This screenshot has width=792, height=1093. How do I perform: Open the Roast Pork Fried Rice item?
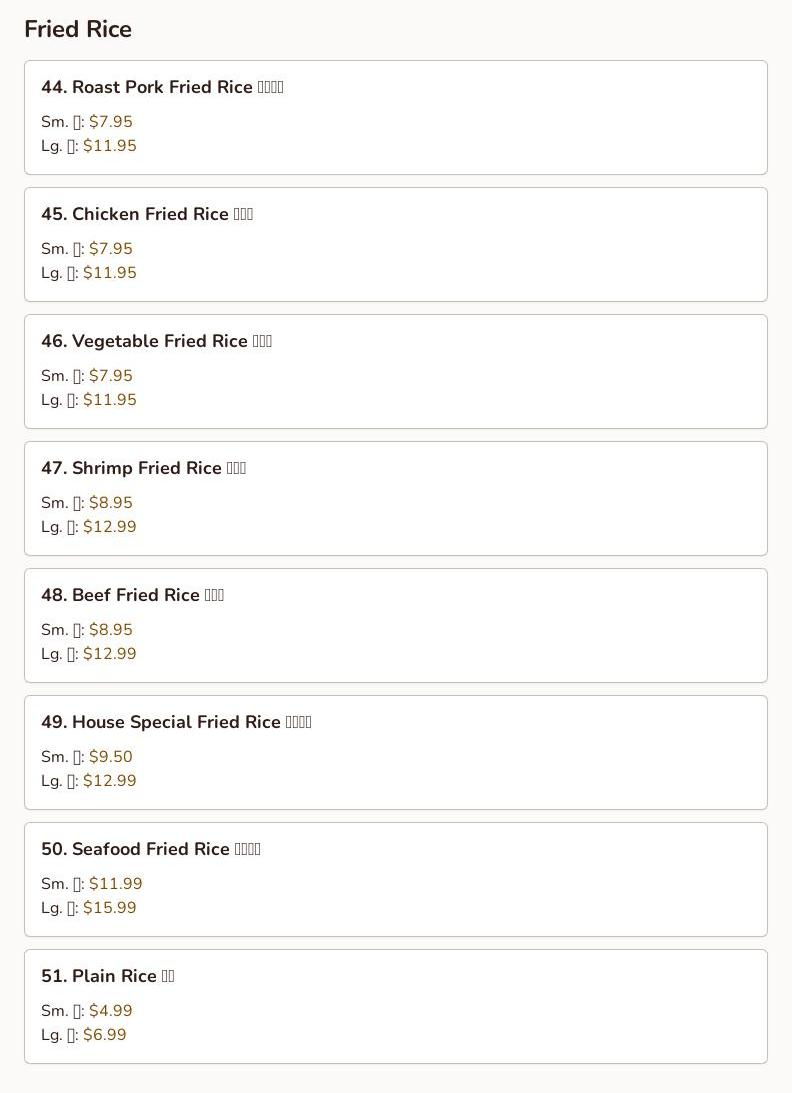(395, 117)
